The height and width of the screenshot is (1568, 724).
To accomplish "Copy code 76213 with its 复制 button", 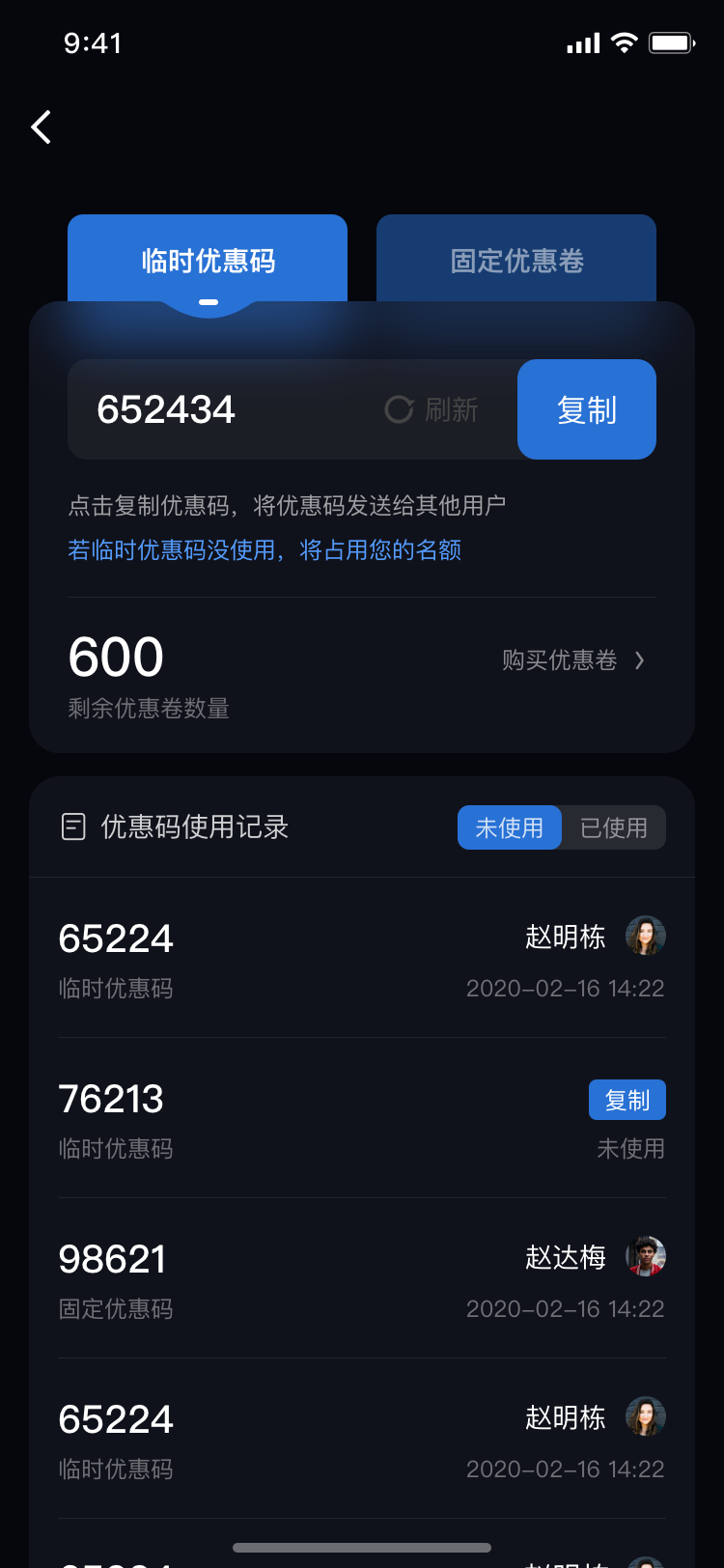I will 627,1100.
